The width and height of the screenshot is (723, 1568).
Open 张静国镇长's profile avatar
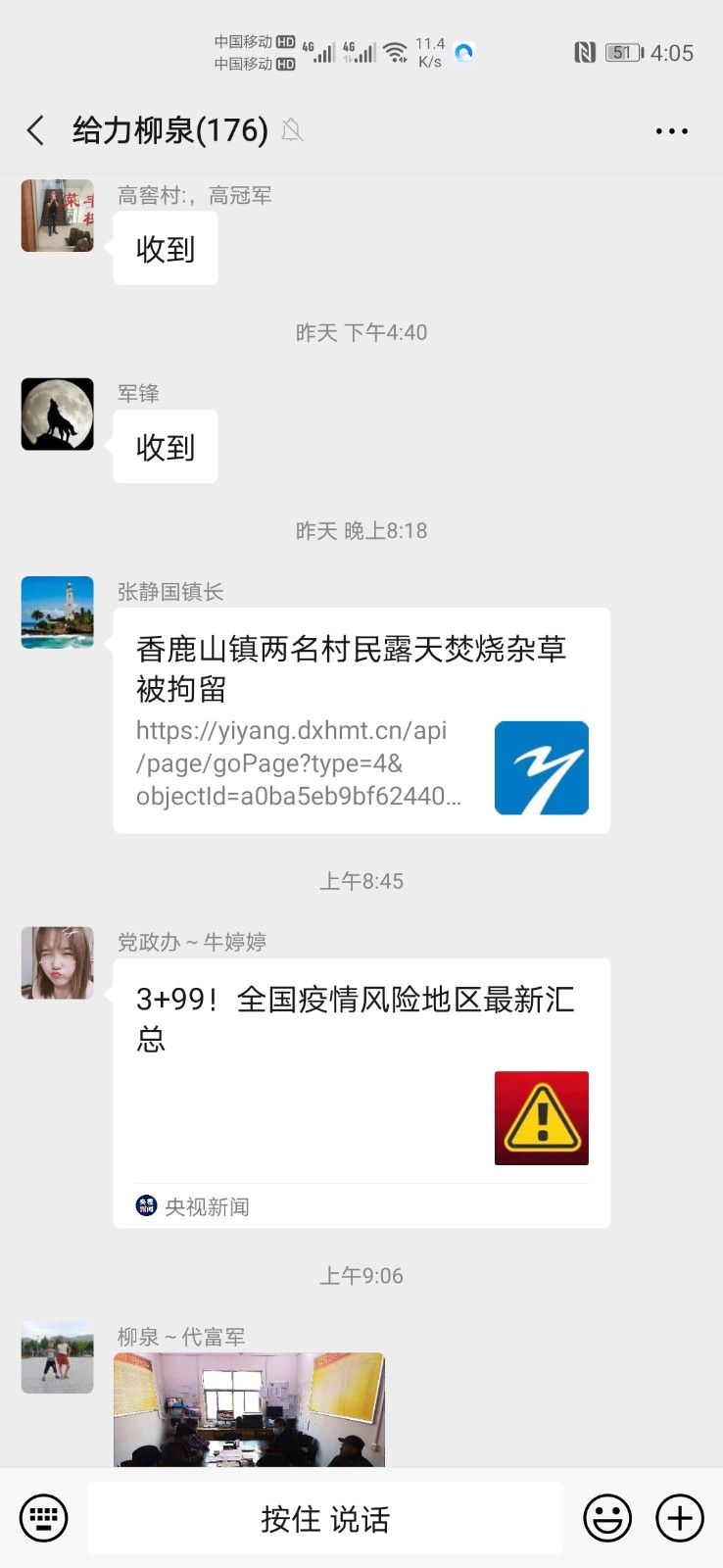58,612
